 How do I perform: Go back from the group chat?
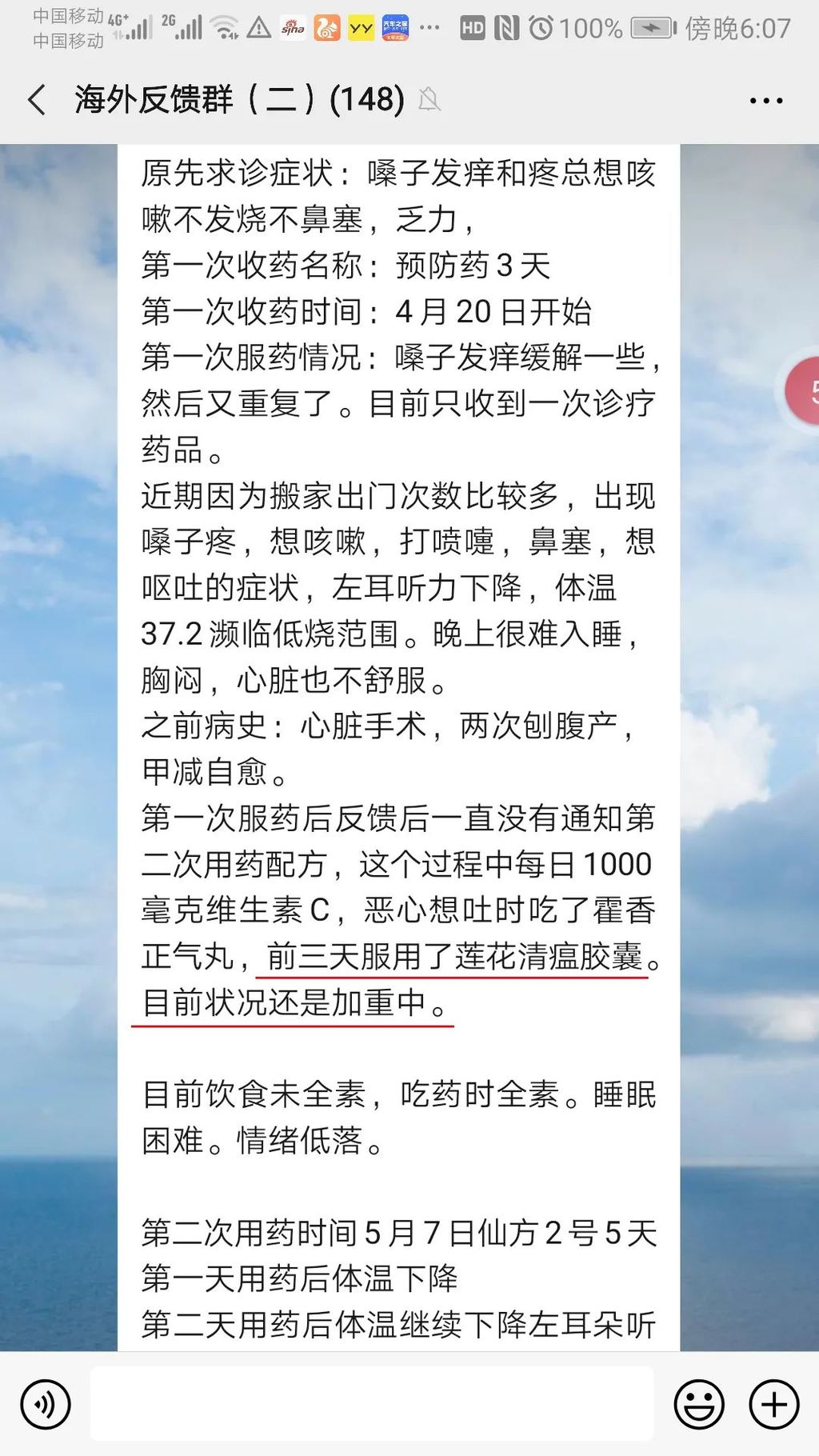pos(37,101)
